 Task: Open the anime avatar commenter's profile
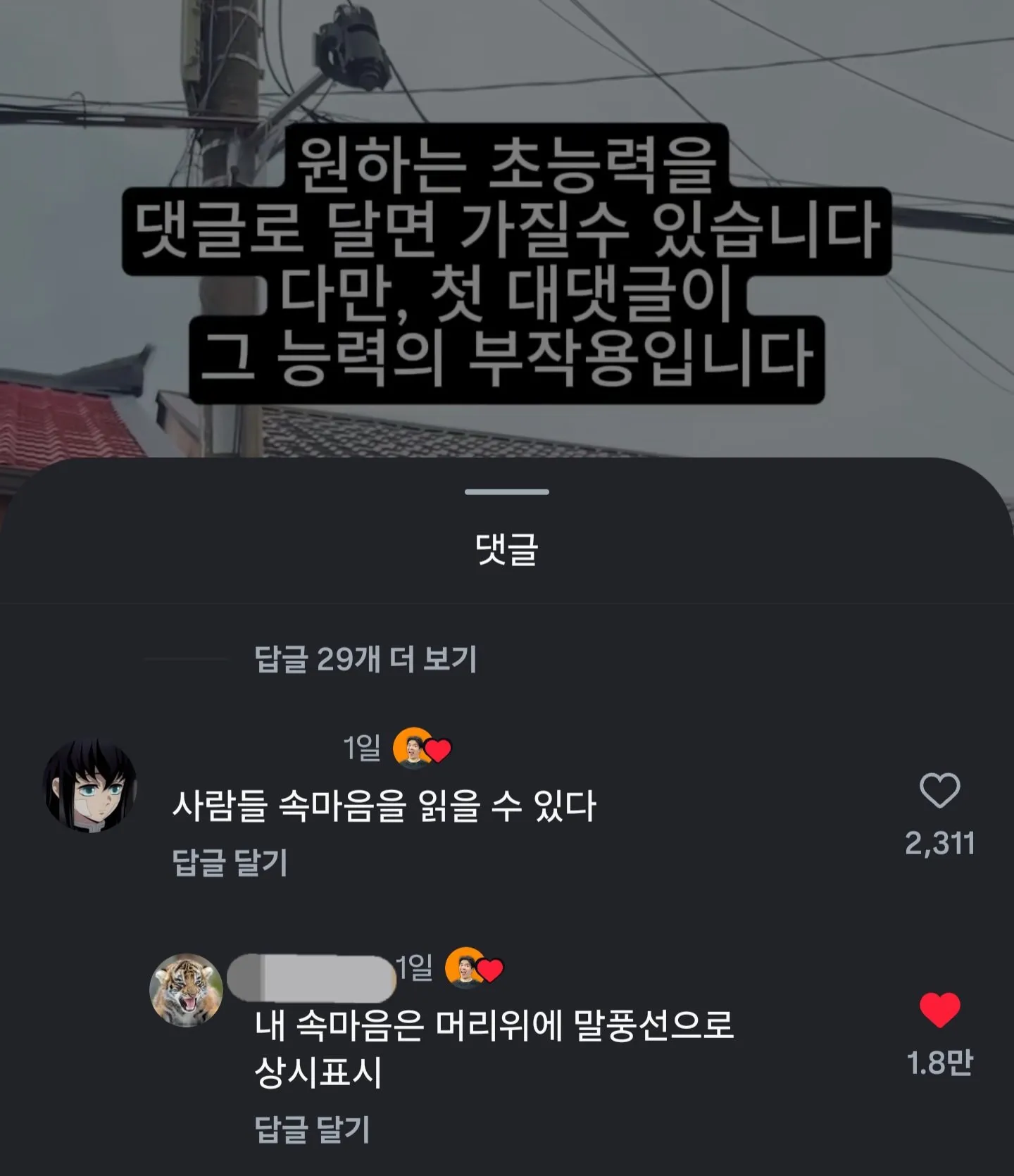[x=90, y=786]
